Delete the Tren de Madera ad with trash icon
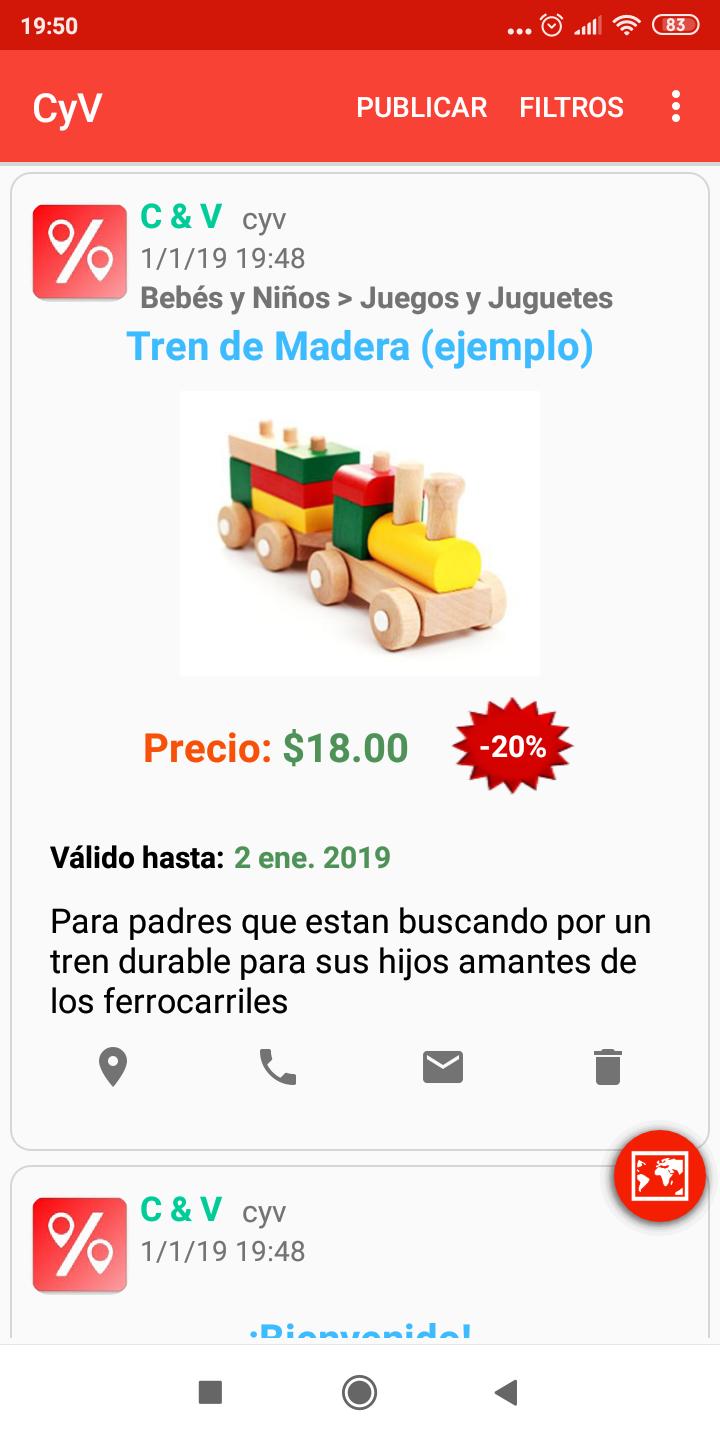The image size is (720, 1440). tap(606, 1066)
